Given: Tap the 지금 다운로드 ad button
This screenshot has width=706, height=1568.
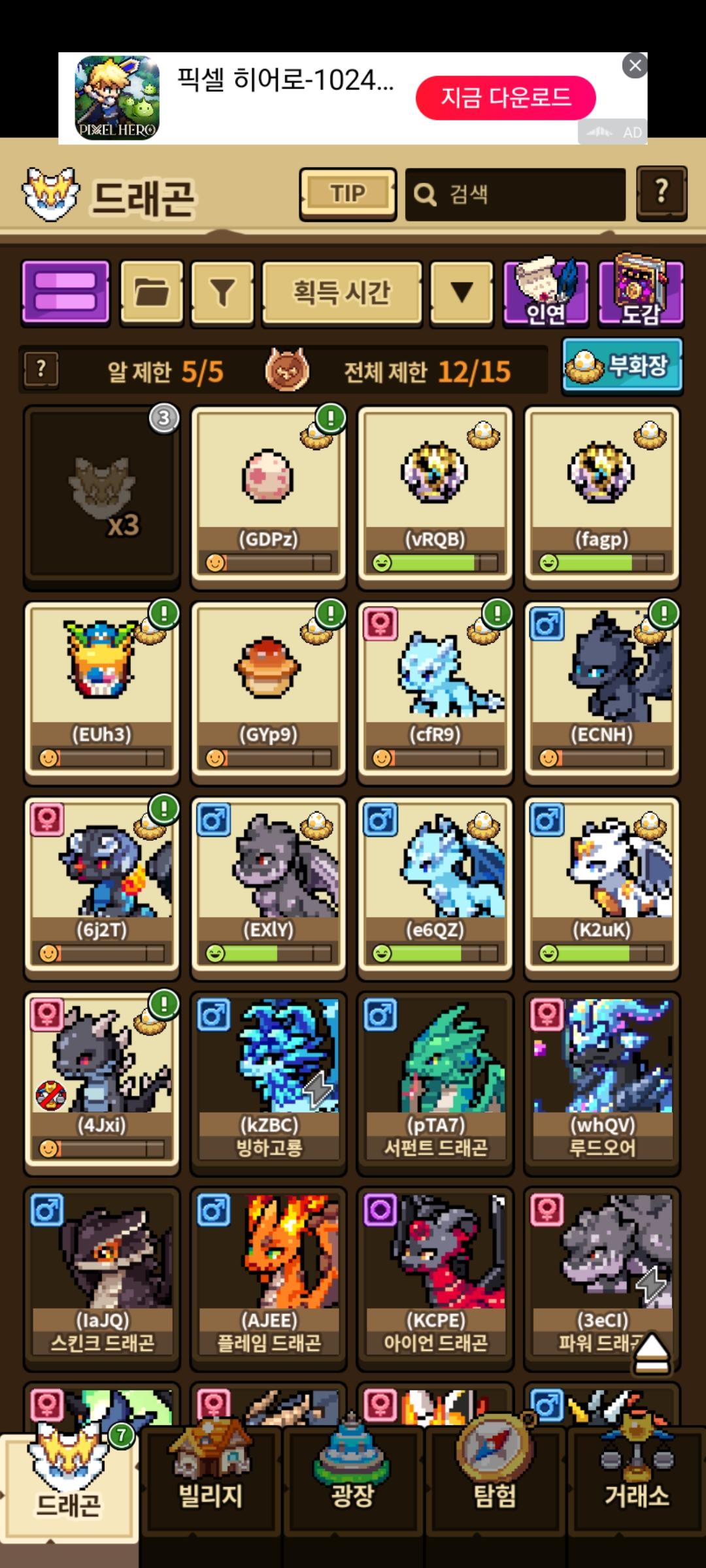Looking at the screenshot, I should (506, 98).
